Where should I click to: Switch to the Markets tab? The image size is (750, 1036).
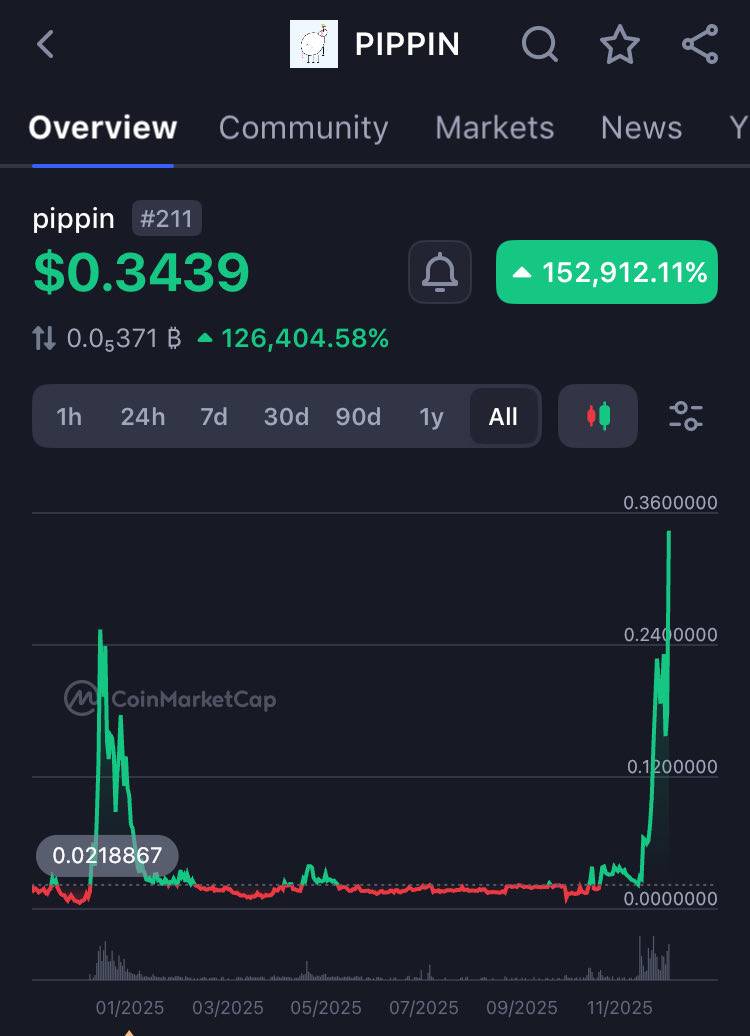(494, 128)
